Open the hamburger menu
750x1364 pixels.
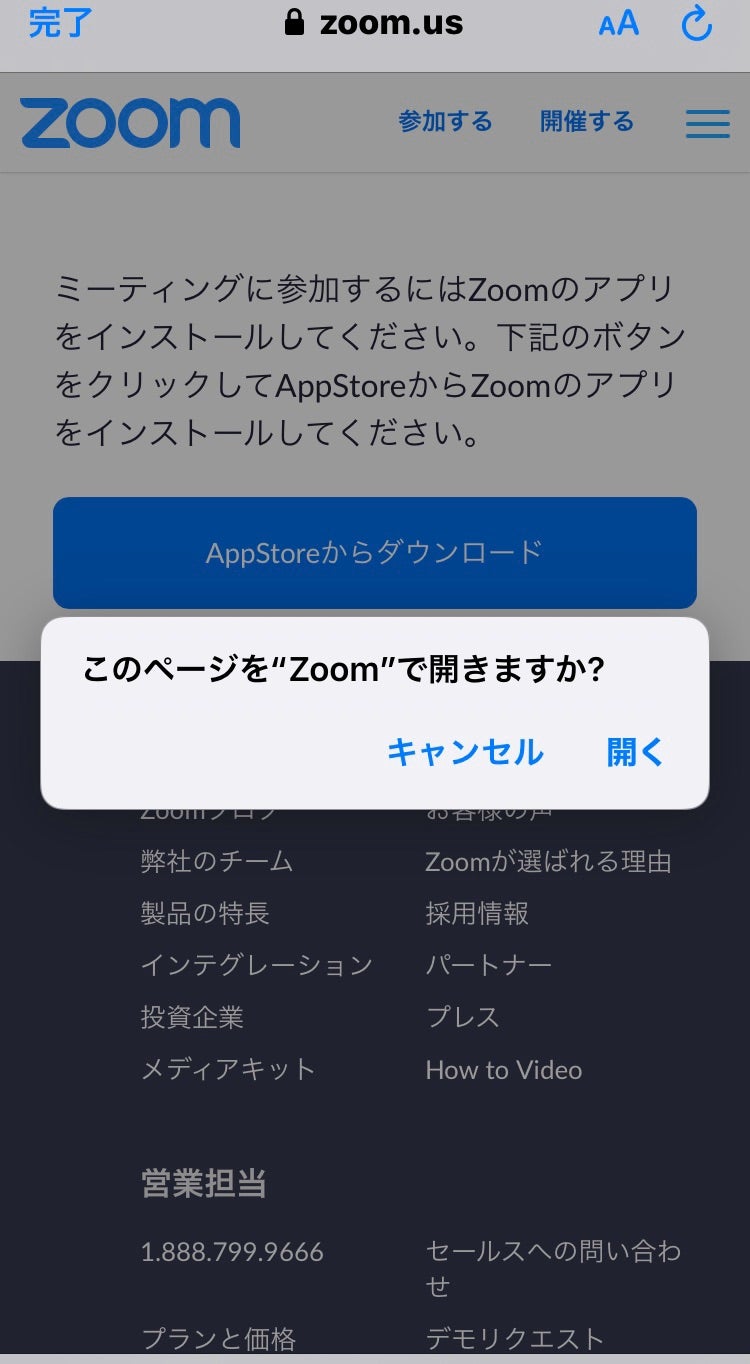pyautogui.click(x=707, y=123)
